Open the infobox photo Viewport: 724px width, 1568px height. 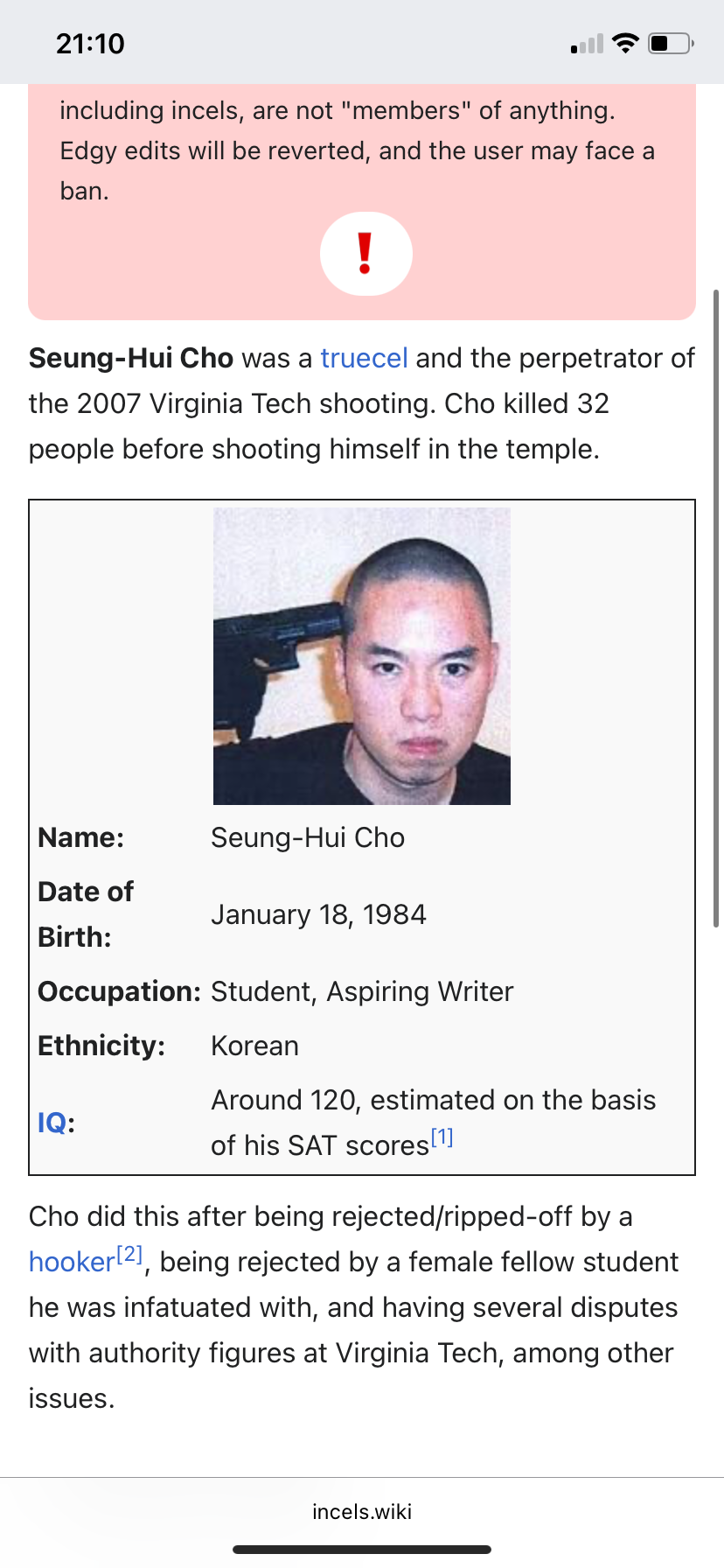pos(362,656)
